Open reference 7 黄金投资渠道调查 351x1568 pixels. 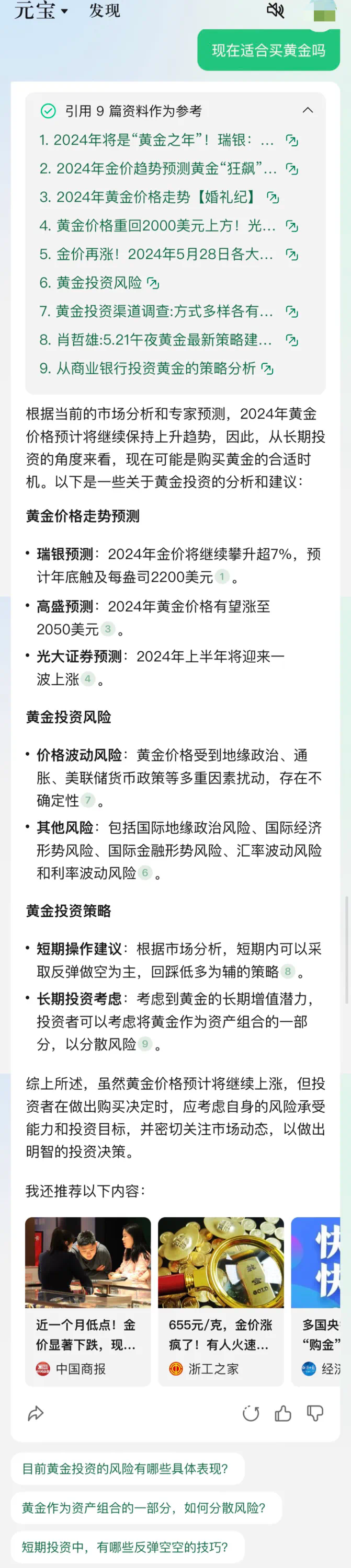[156, 311]
